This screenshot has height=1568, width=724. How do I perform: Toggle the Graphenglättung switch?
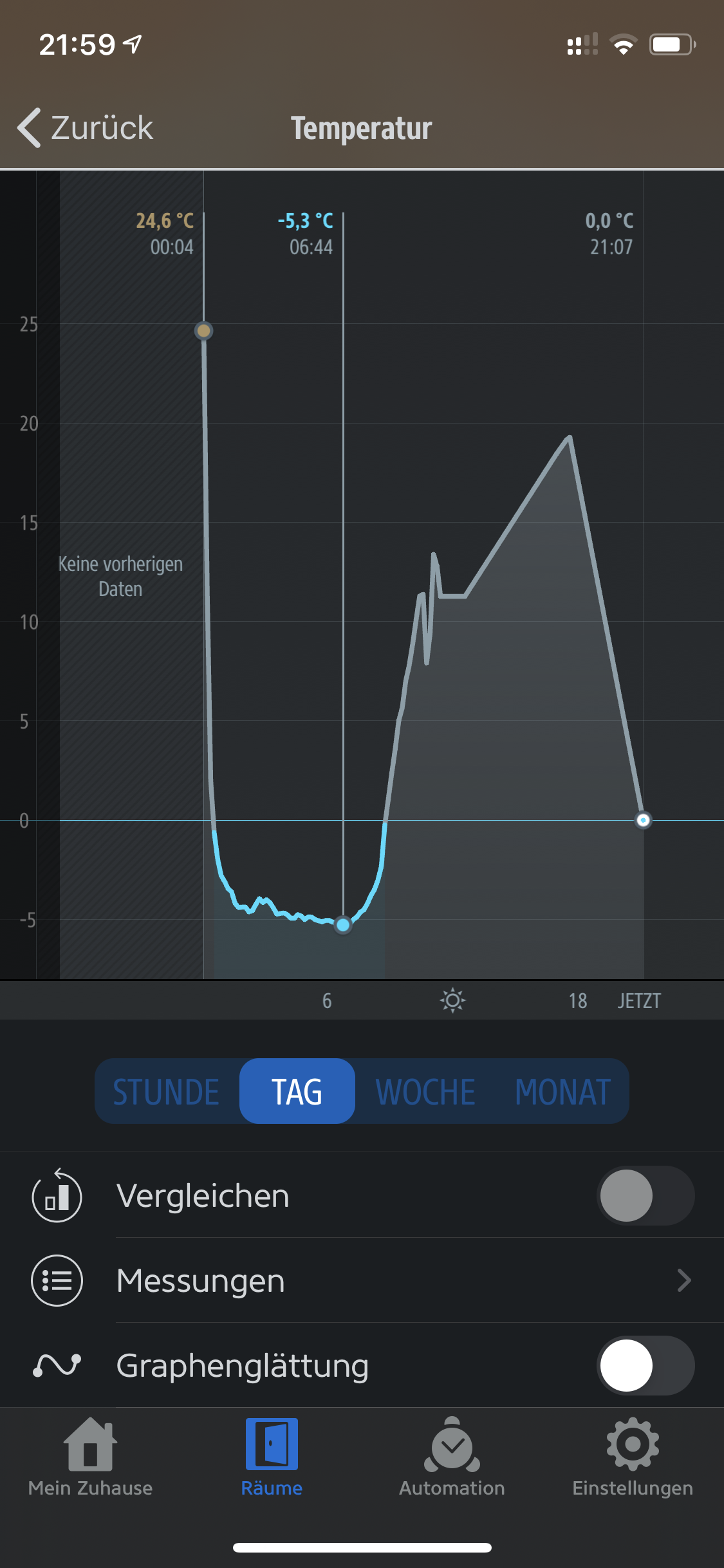645,1366
